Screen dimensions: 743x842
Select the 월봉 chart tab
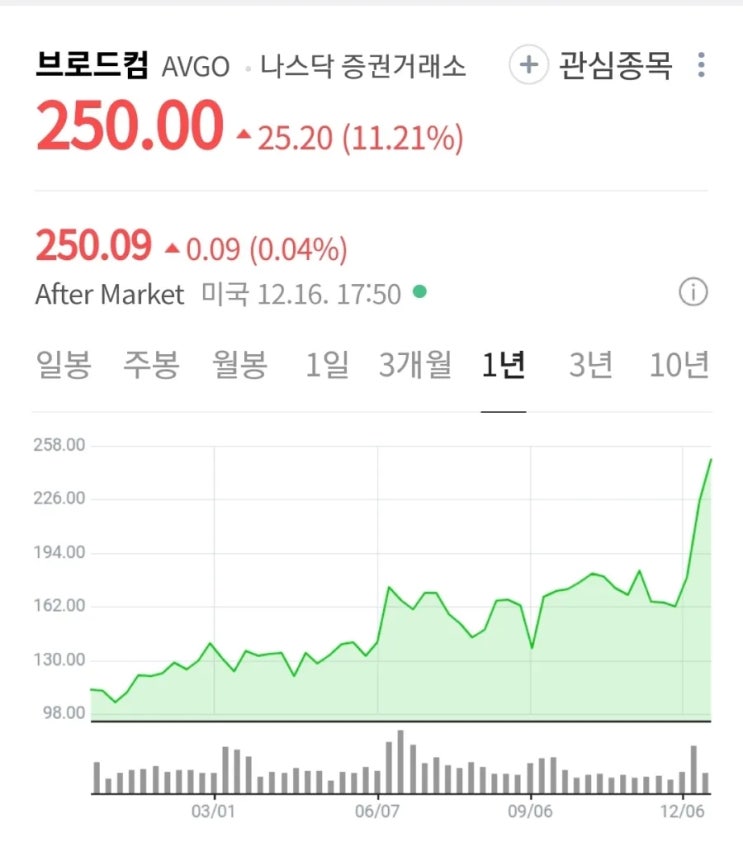point(240,366)
